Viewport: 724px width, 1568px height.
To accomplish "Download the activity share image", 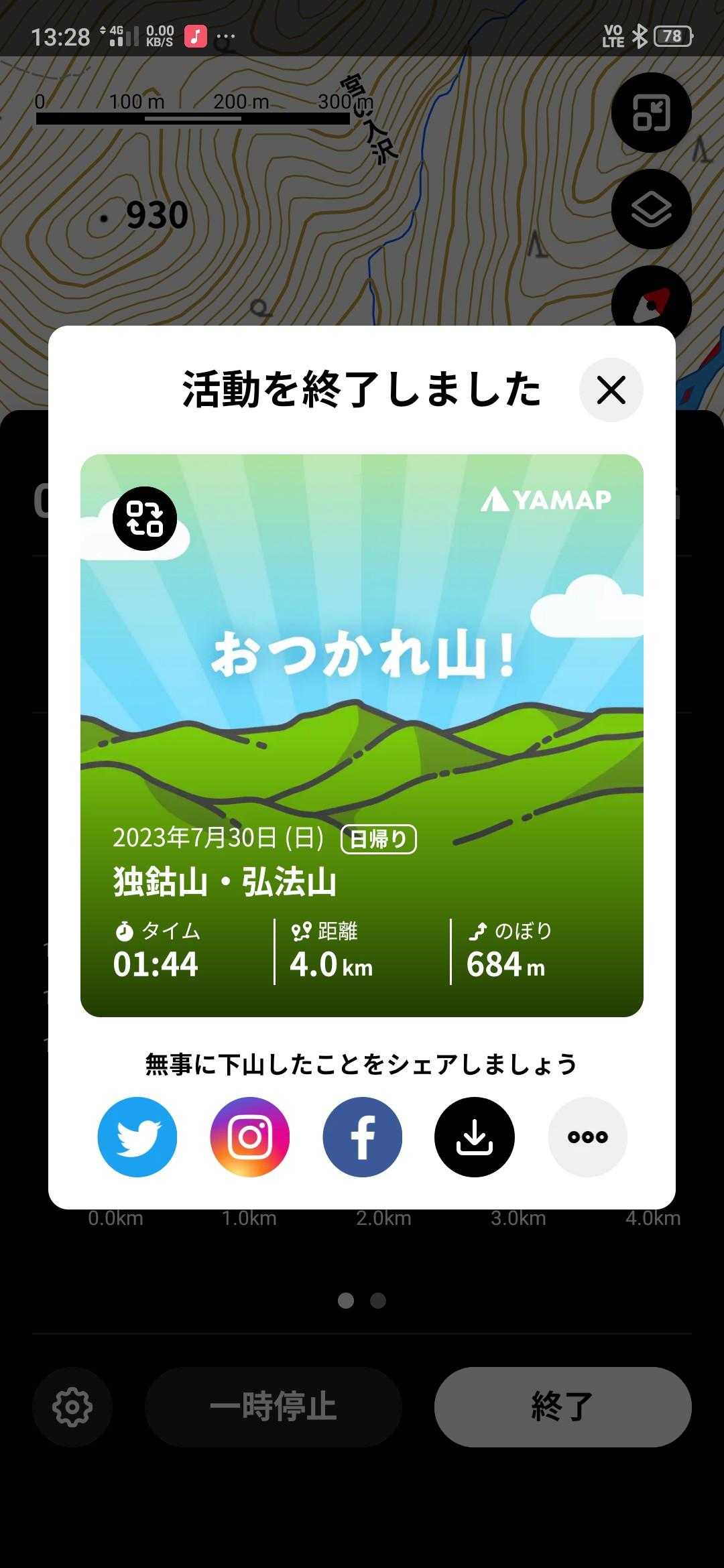I will pyautogui.click(x=475, y=1136).
